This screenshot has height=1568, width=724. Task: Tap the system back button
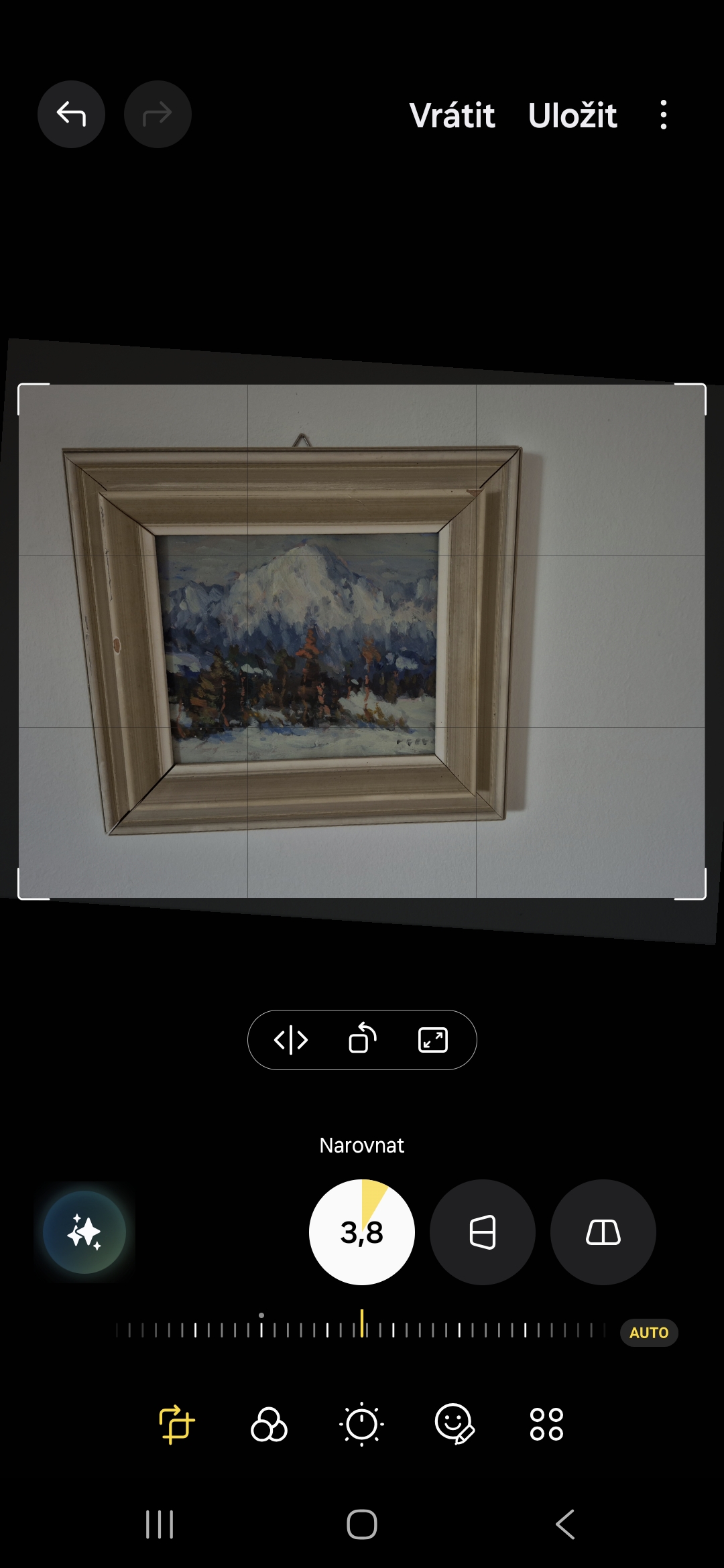565,1524
